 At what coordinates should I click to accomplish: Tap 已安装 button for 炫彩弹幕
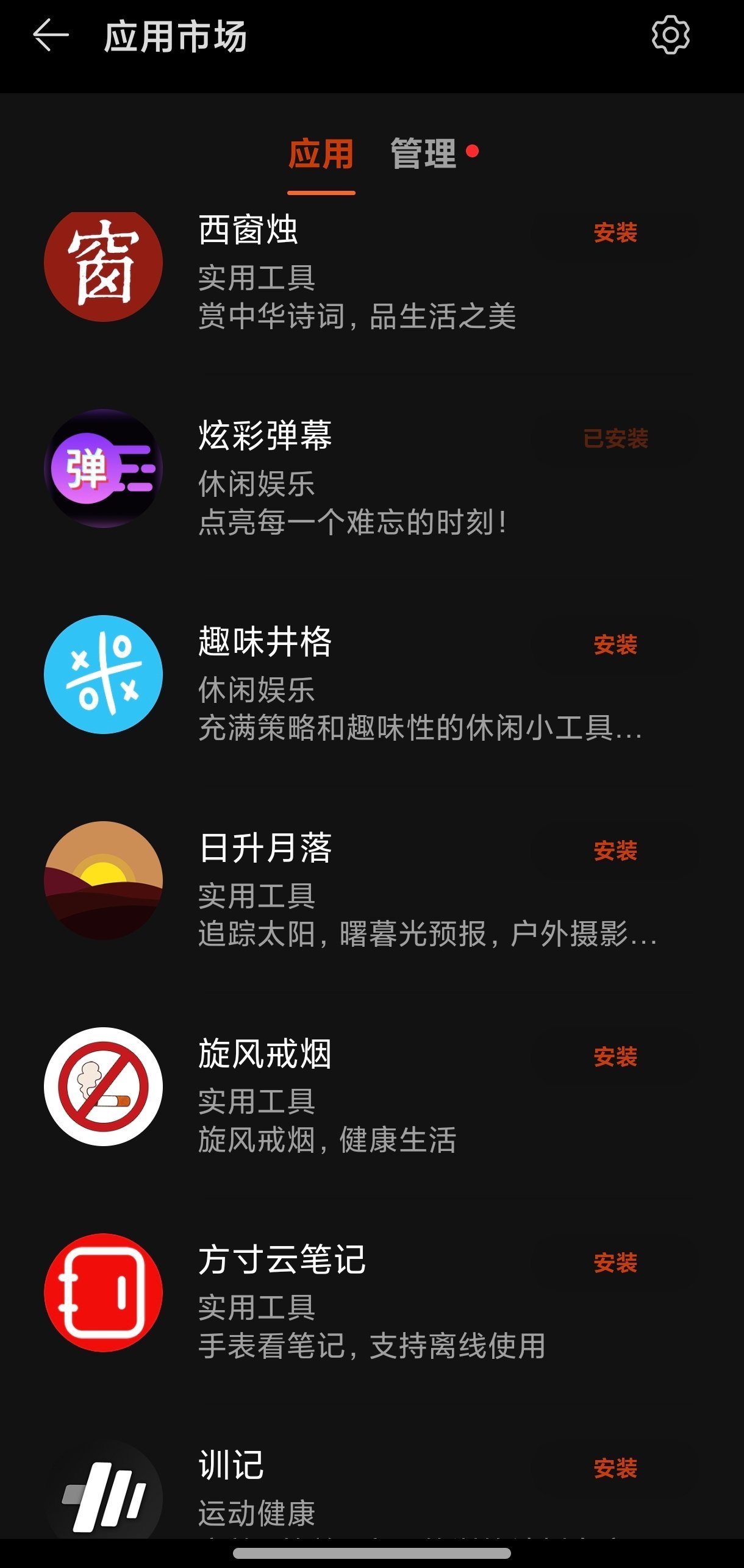[x=615, y=439]
